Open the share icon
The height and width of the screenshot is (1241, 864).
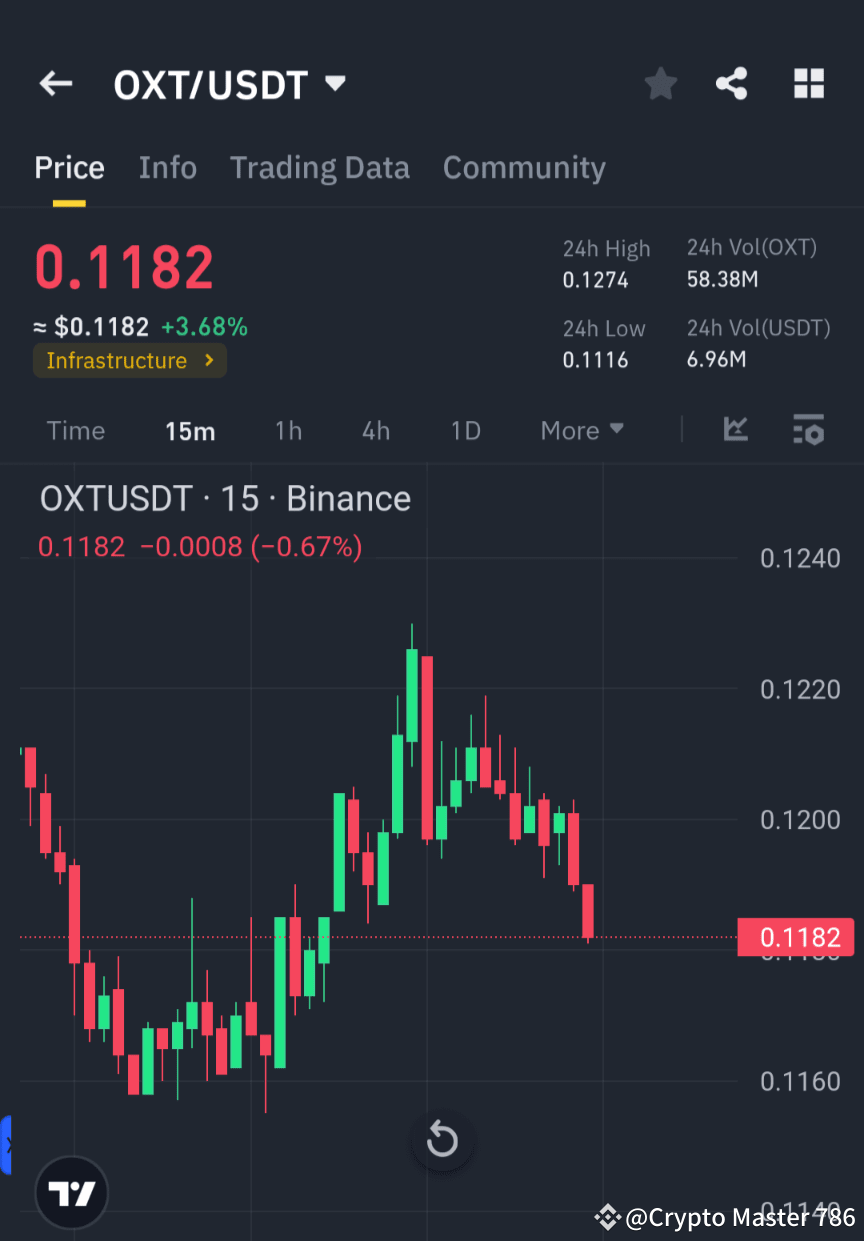pos(732,84)
